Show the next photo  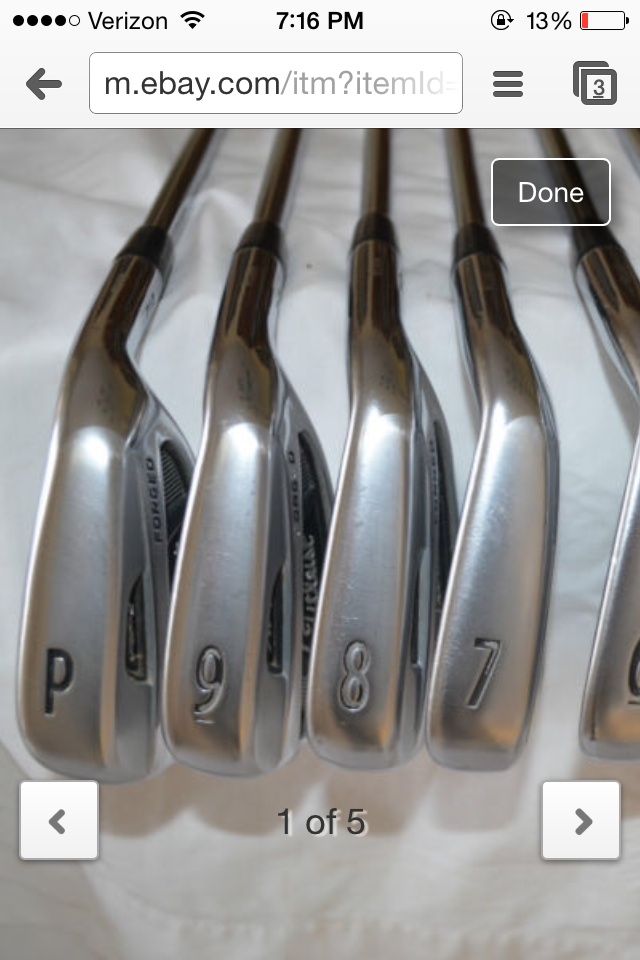click(582, 821)
